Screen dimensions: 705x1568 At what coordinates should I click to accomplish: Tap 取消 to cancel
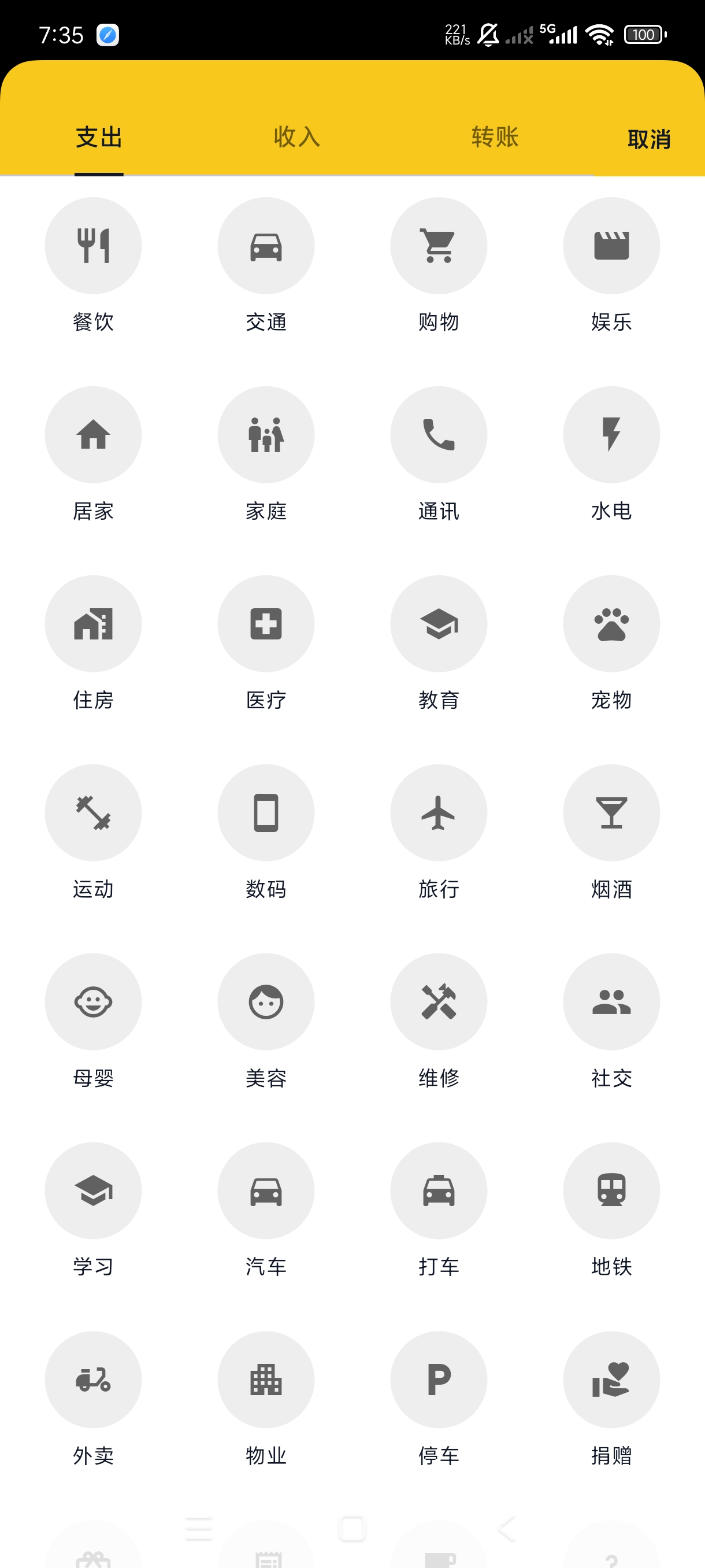click(648, 139)
